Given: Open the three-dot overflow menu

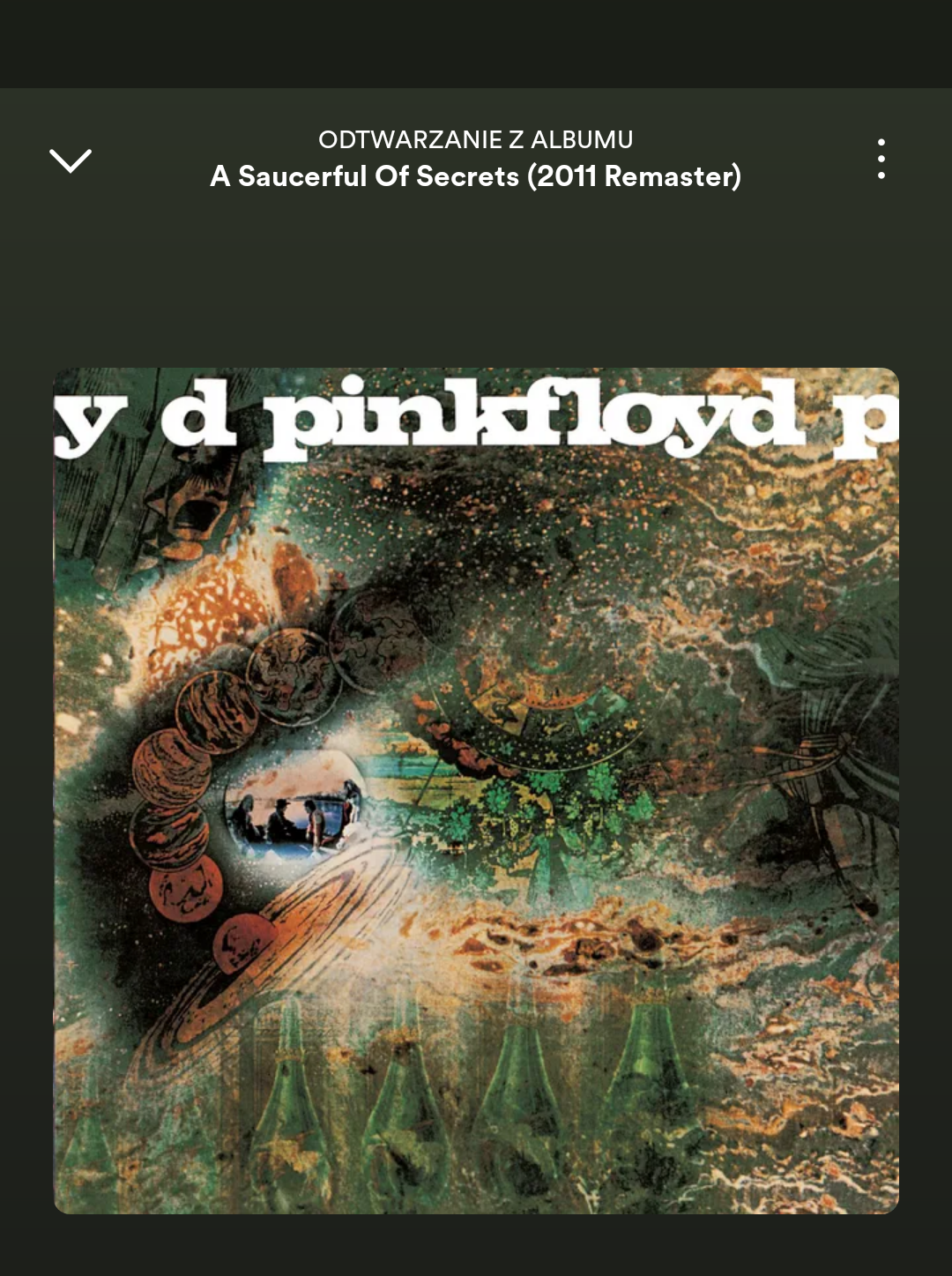Looking at the screenshot, I should click(881, 160).
